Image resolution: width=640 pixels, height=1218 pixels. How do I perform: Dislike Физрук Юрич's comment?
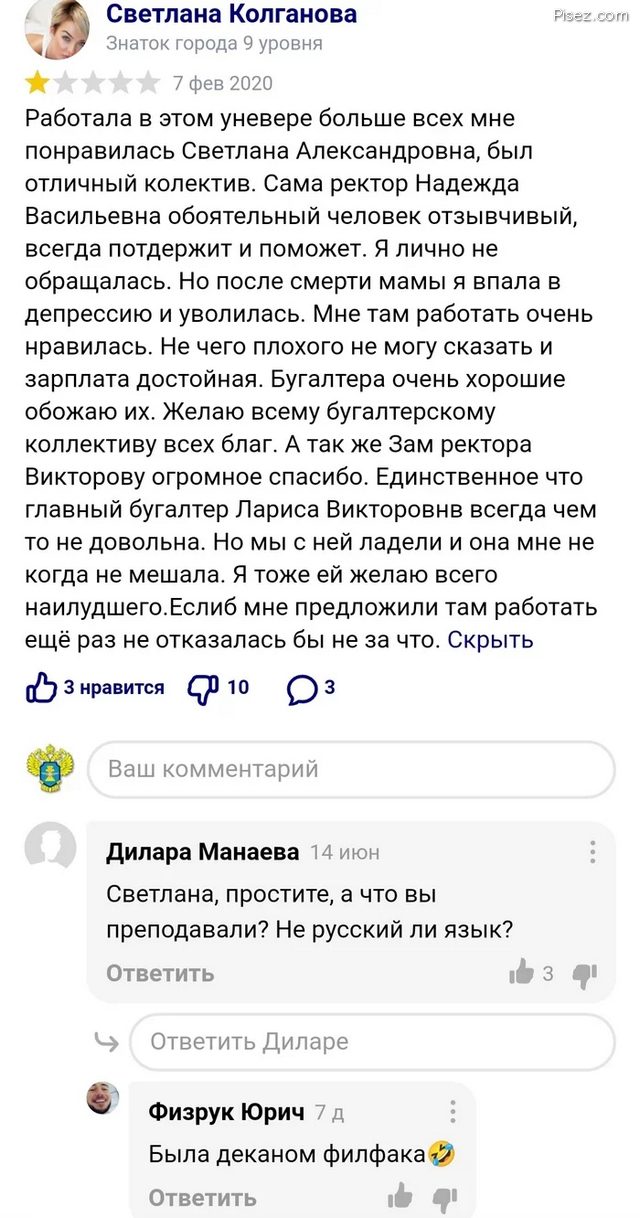(443, 1197)
